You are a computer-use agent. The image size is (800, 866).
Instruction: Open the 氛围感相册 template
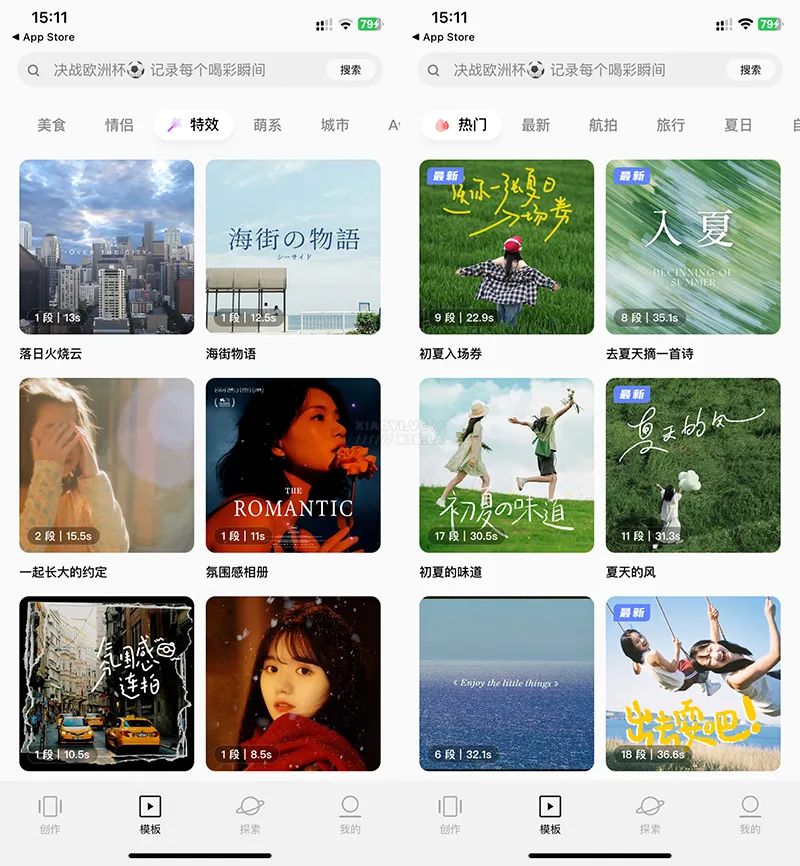(x=293, y=465)
